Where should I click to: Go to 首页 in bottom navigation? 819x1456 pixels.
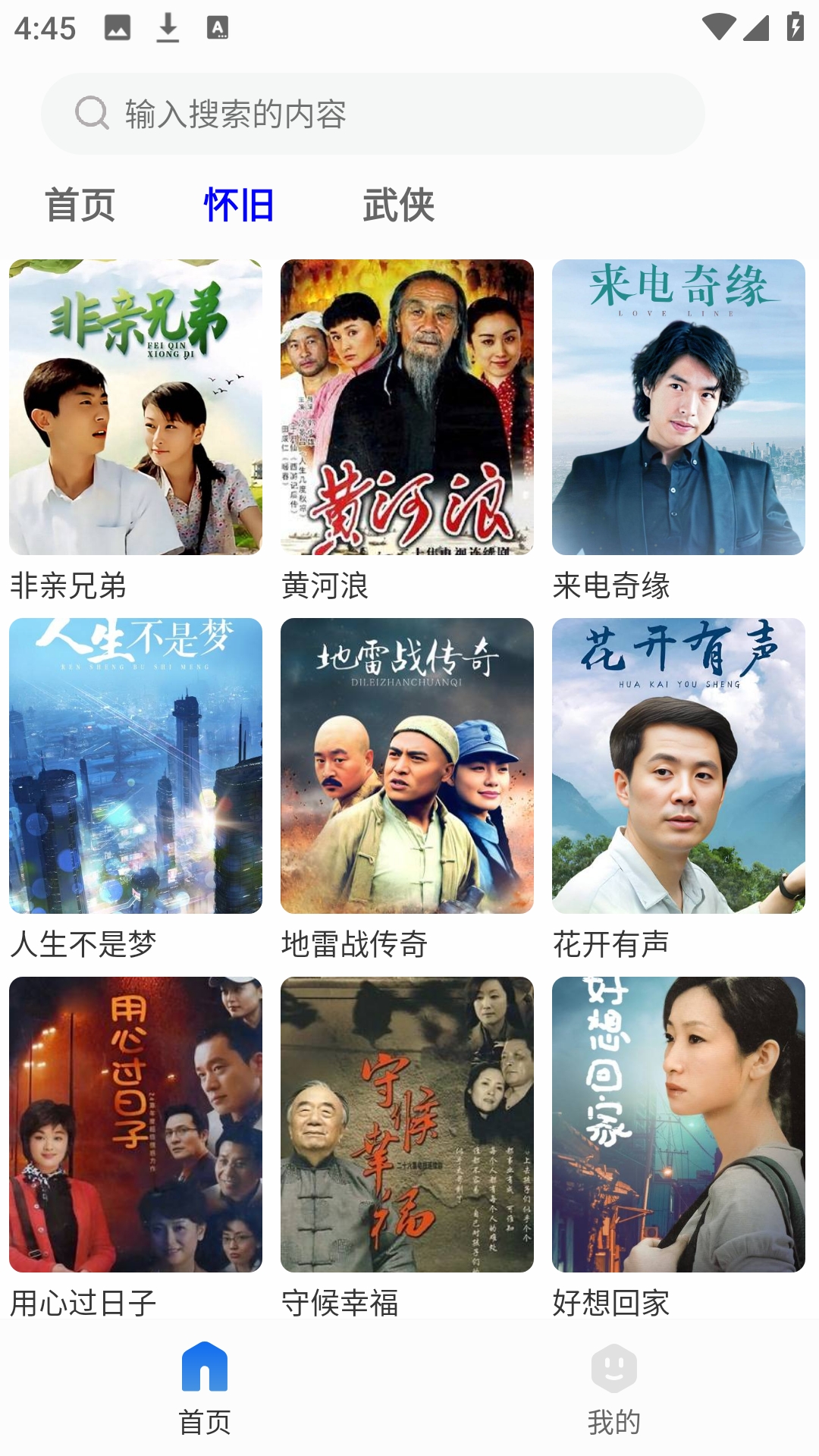coord(205,1388)
